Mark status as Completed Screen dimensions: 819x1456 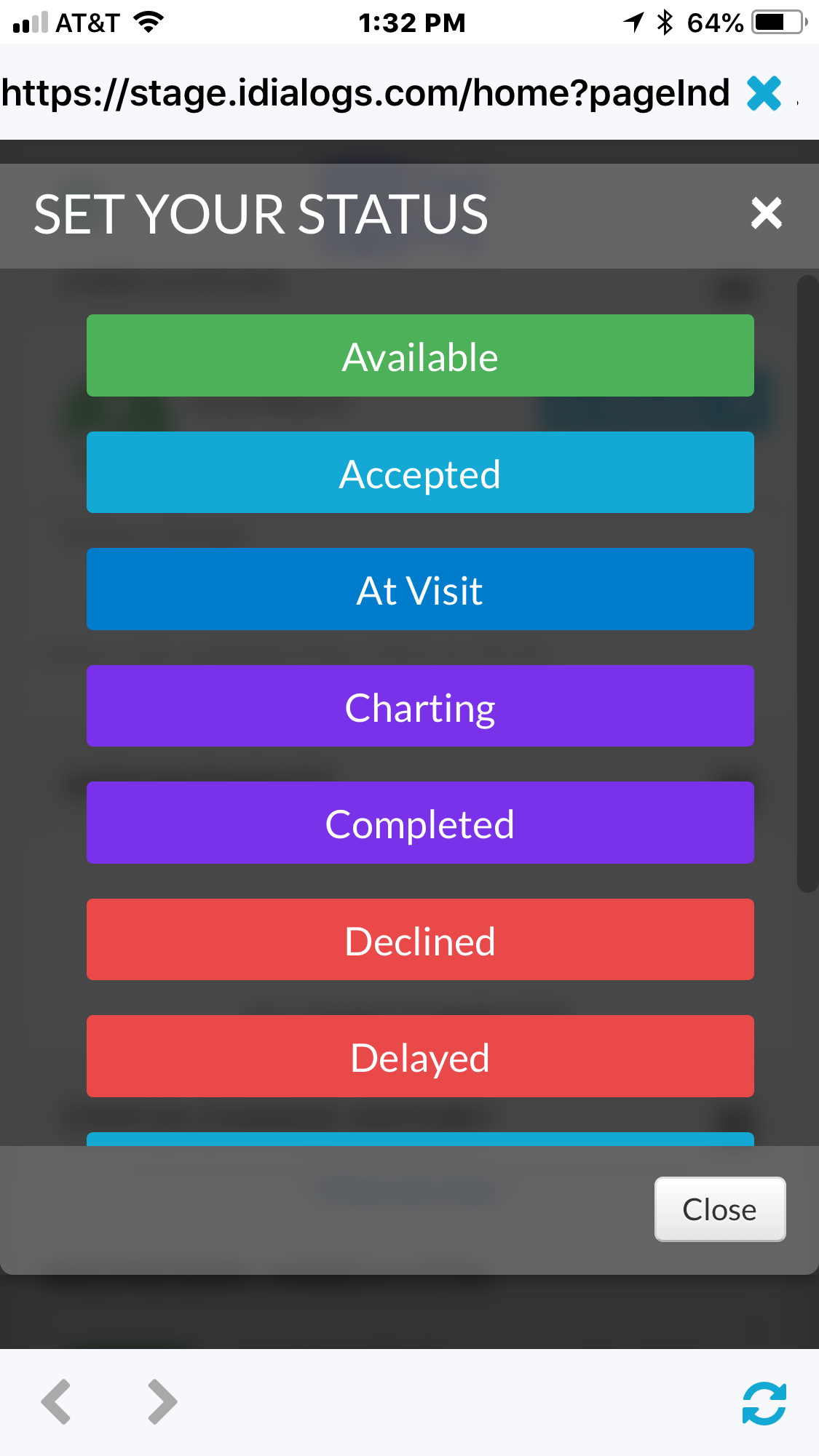point(420,823)
